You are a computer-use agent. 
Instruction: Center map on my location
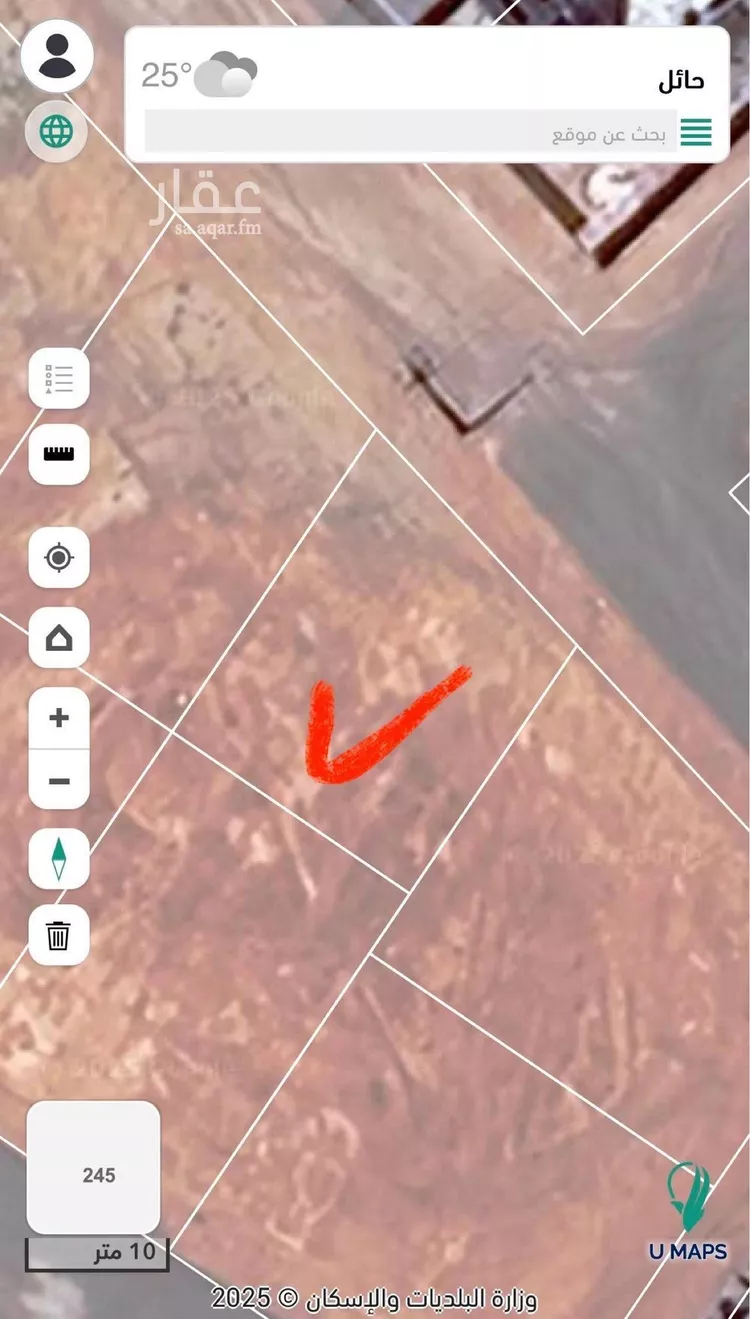pyautogui.click(x=59, y=557)
